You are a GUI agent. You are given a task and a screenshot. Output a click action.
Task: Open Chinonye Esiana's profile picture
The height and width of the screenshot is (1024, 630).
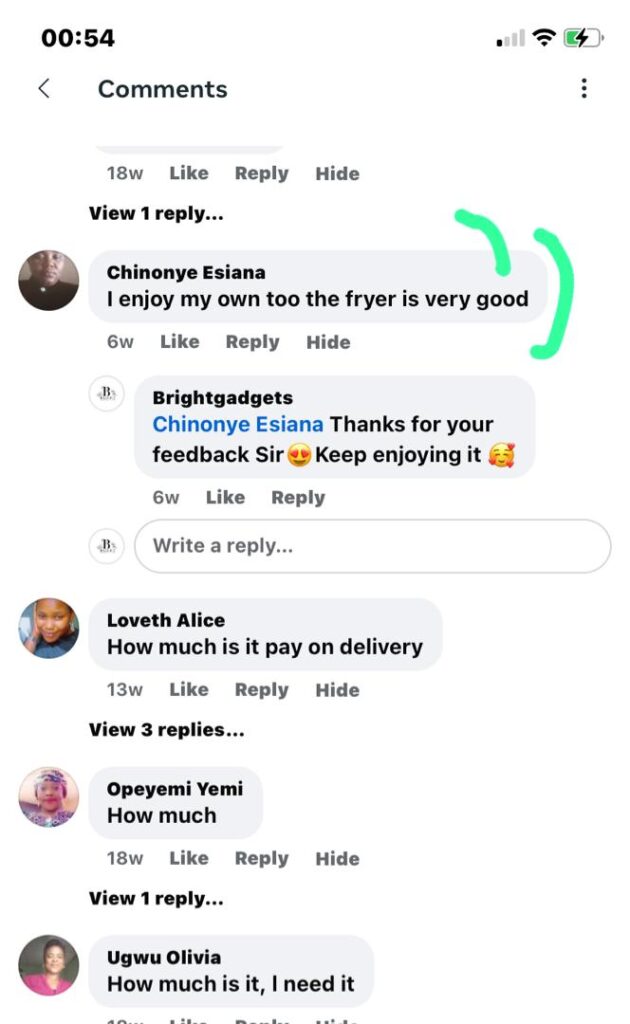click(48, 280)
